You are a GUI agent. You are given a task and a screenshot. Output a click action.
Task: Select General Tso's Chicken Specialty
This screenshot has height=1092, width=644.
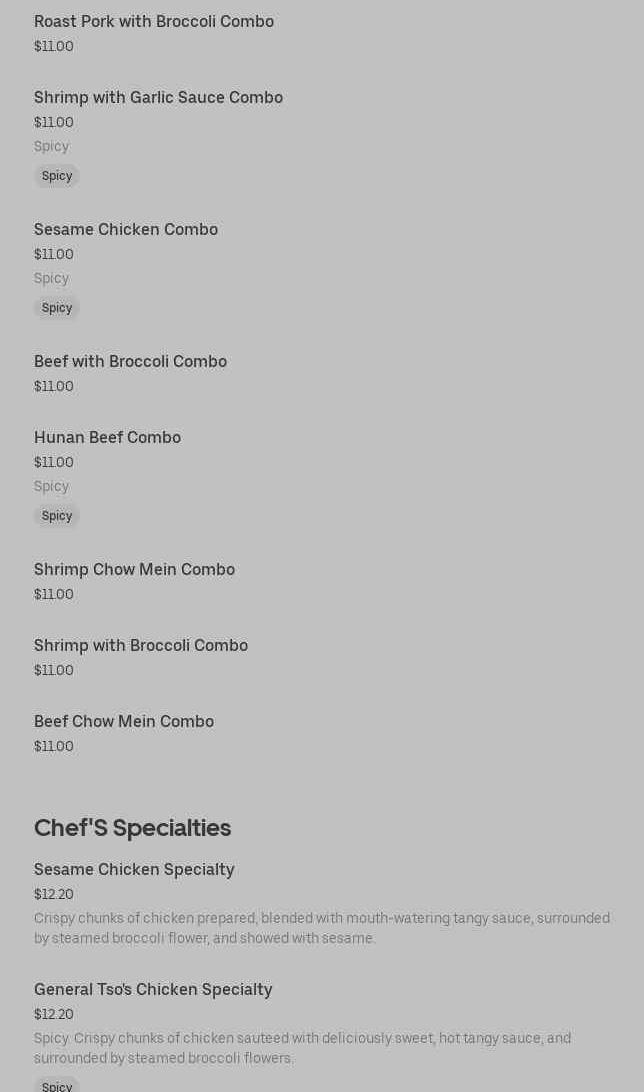coord(153,990)
